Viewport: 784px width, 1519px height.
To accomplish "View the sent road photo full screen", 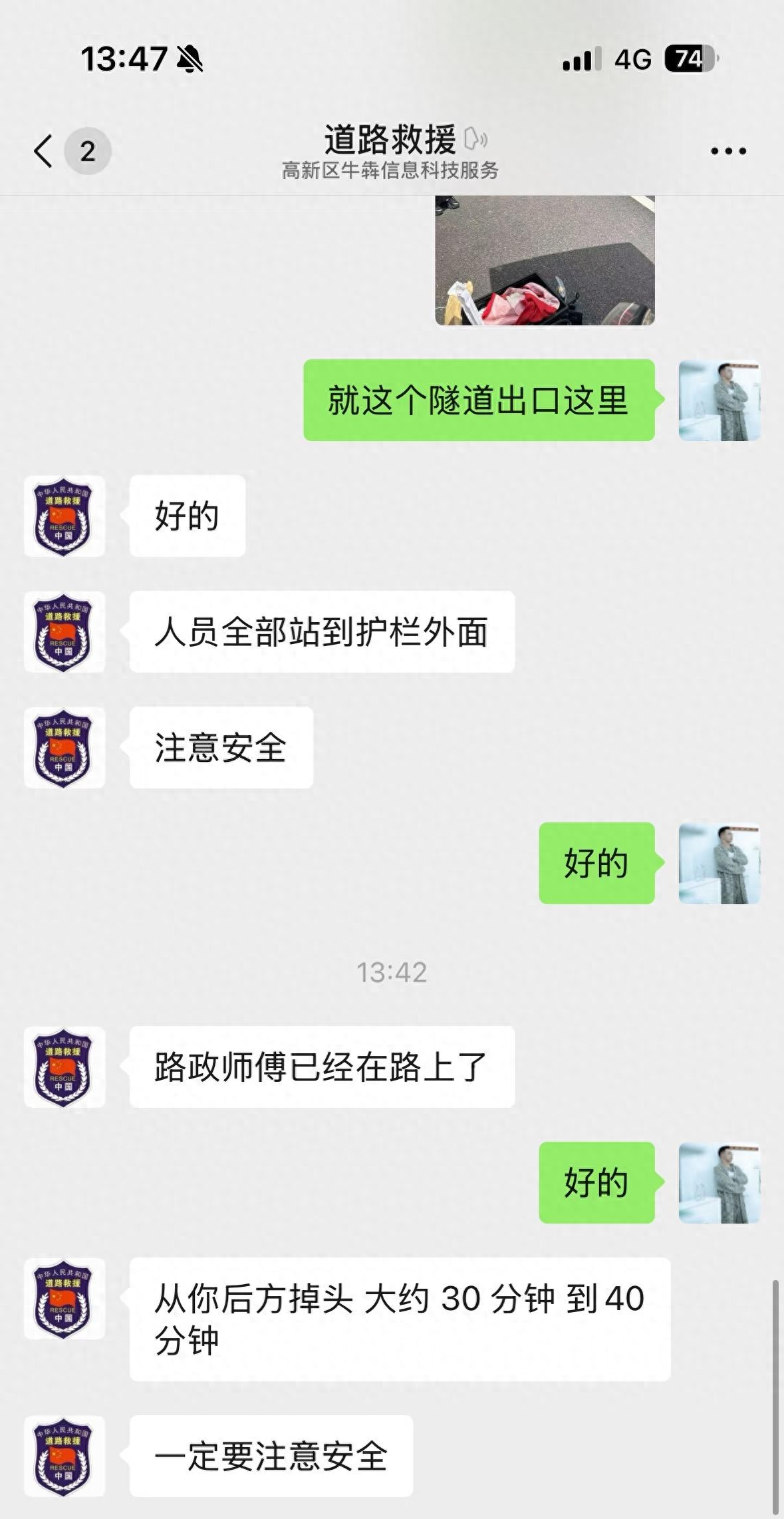I will point(545,261).
